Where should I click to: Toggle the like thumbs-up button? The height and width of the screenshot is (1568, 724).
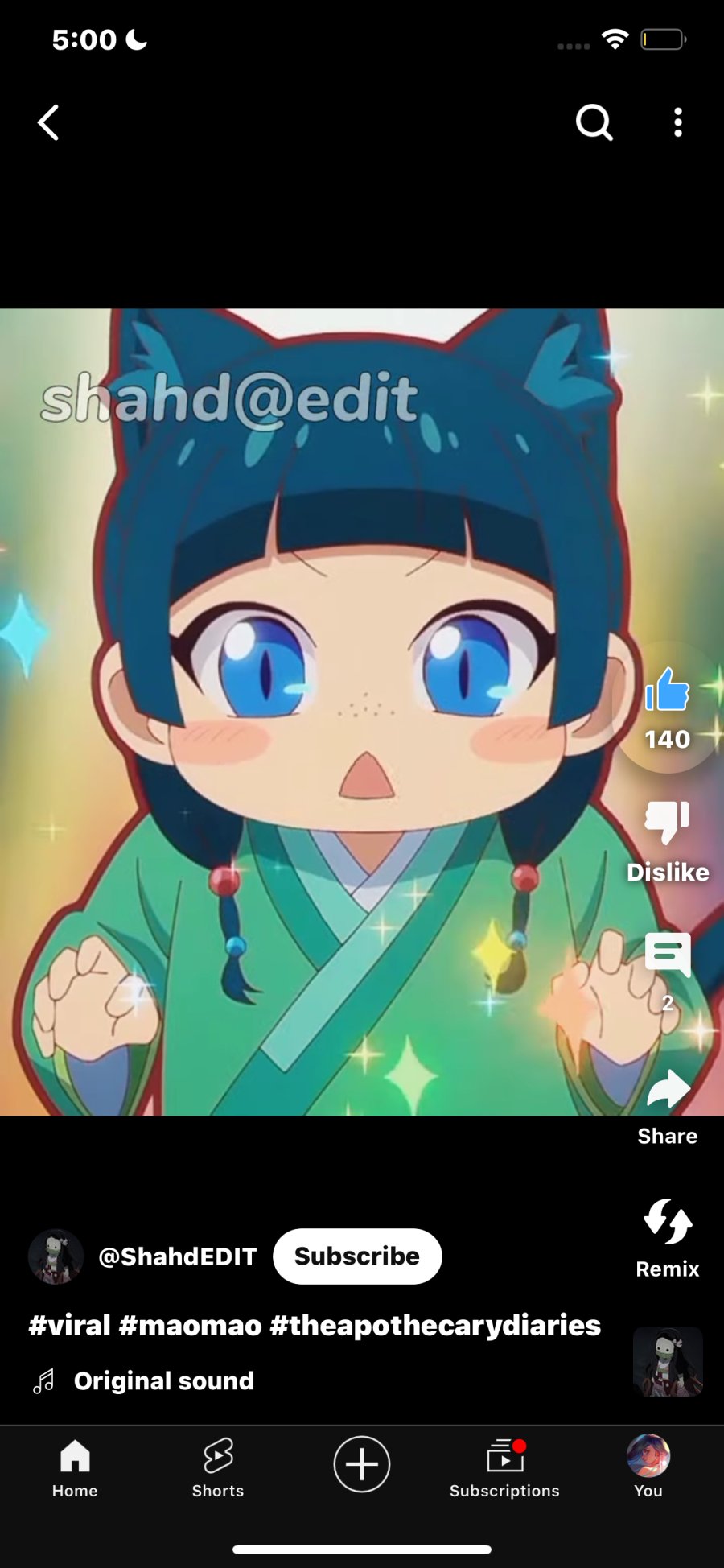pyautogui.click(x=667, y=691)
